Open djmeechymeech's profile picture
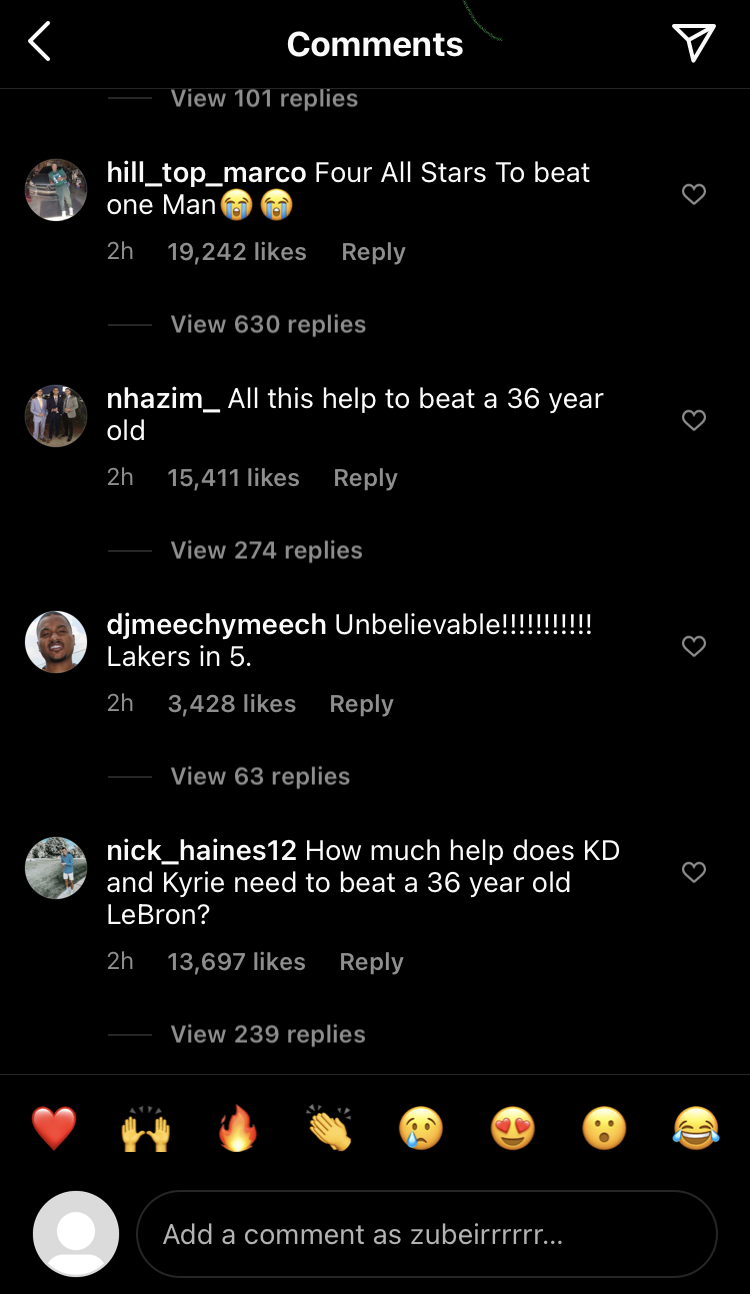 [x=56, y=642]
